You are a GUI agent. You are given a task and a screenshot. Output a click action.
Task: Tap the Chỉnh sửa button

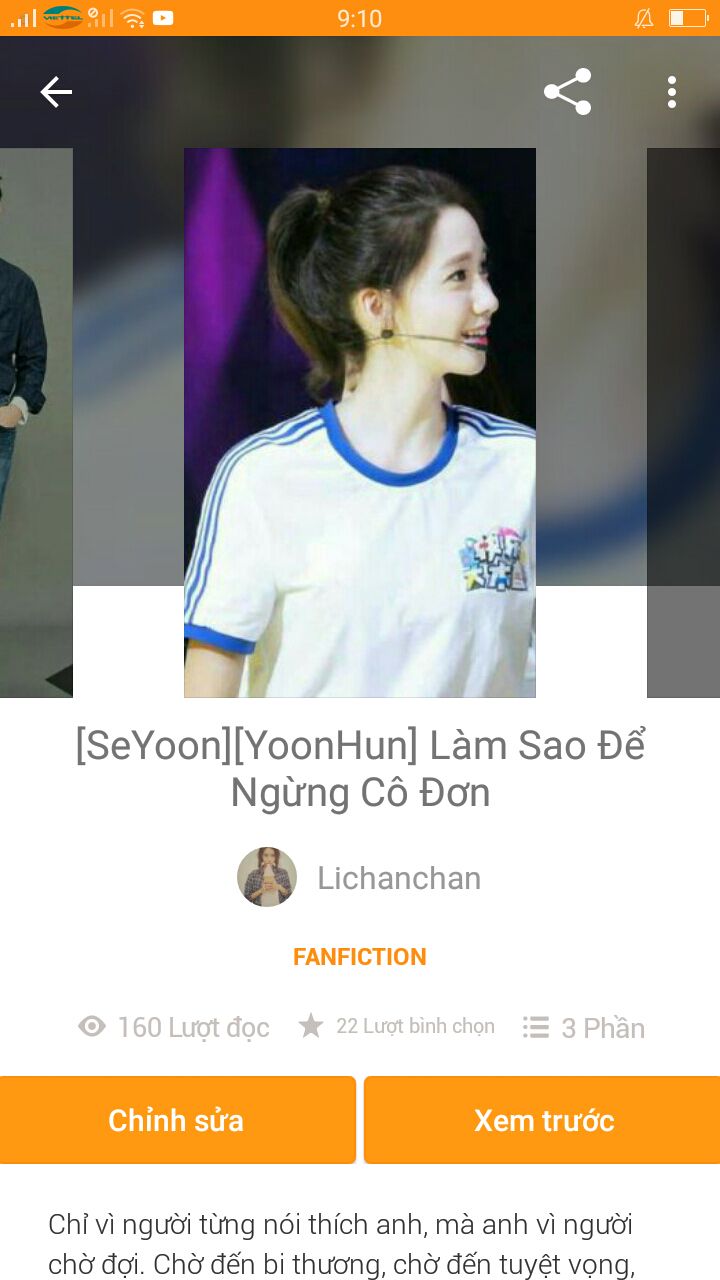[x=177, y=1120]
